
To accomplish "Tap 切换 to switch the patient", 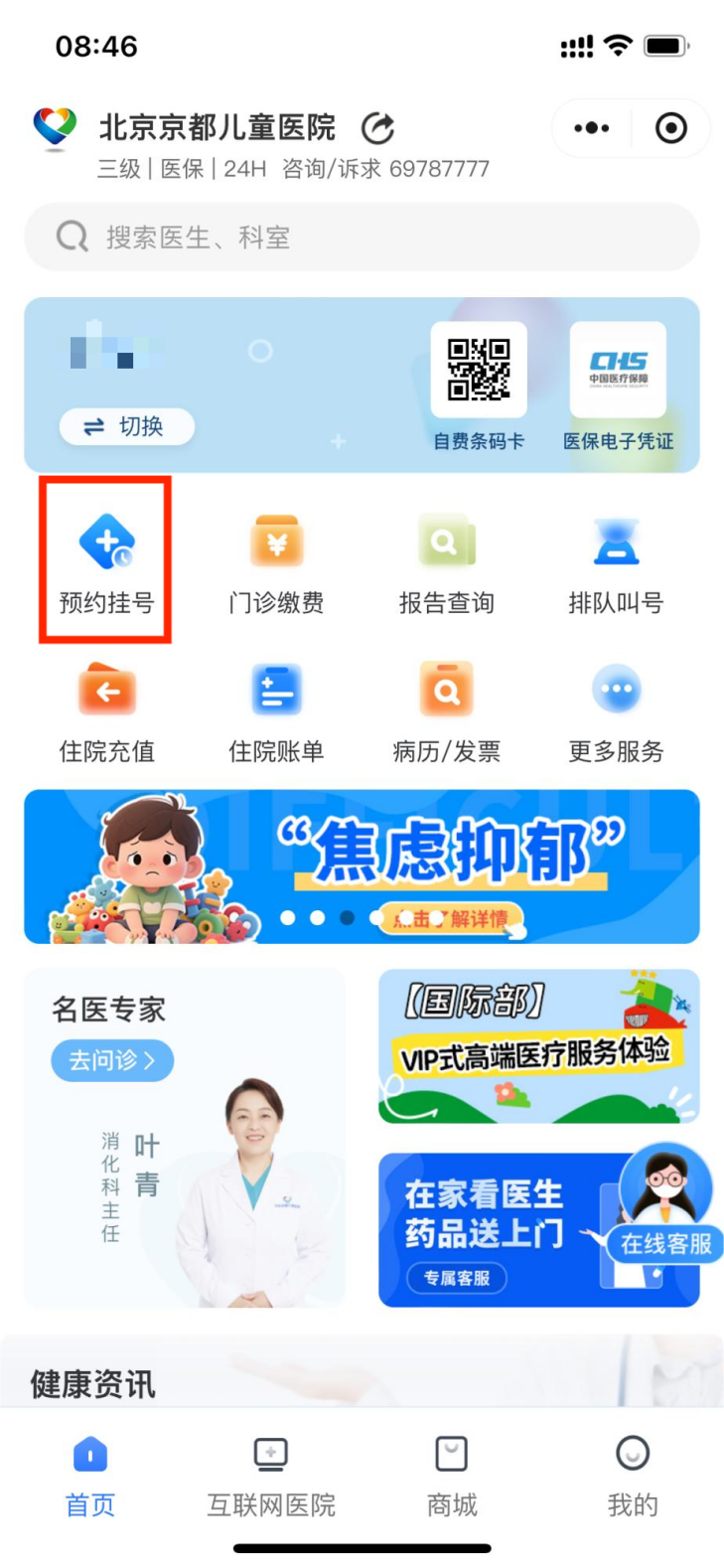I will (126, 426).
